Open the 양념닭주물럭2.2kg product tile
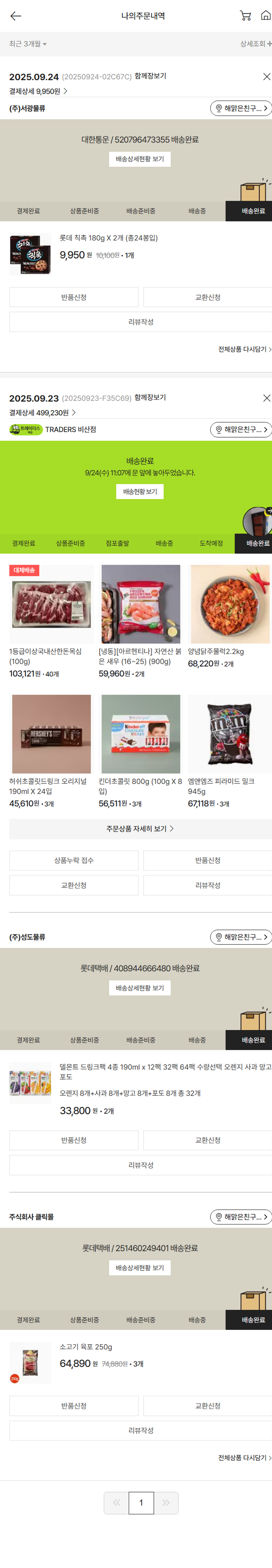Viewport: 272px width, 1568px height. [230, 615]
